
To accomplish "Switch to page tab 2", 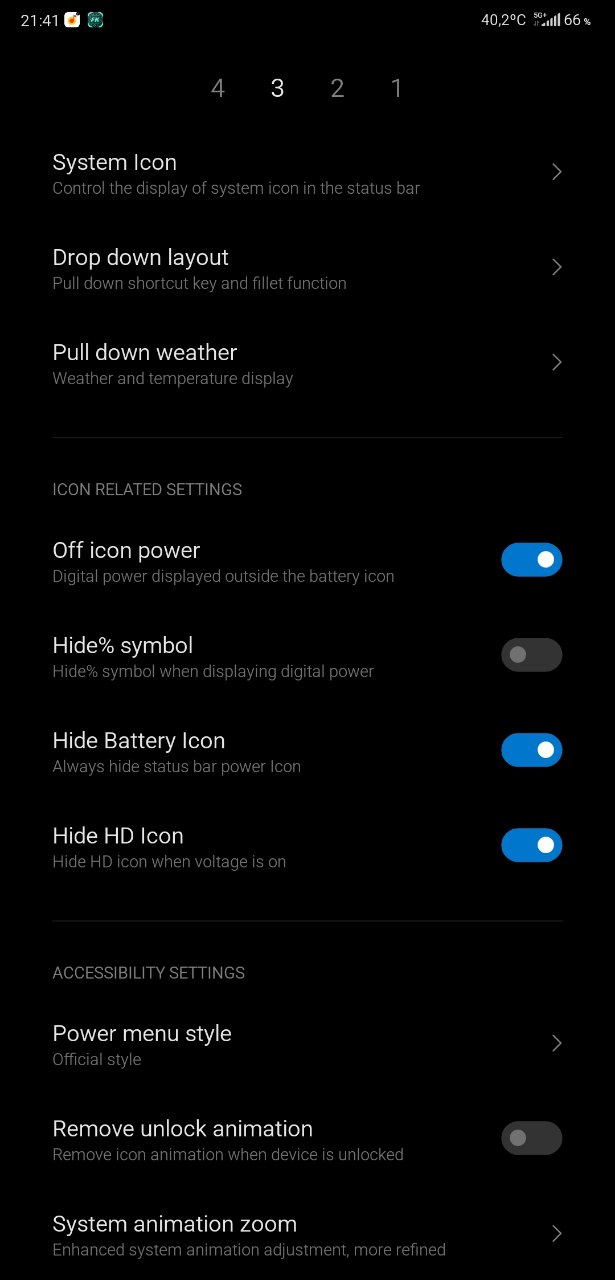I will pyautogui.click(x=337, y=89).
